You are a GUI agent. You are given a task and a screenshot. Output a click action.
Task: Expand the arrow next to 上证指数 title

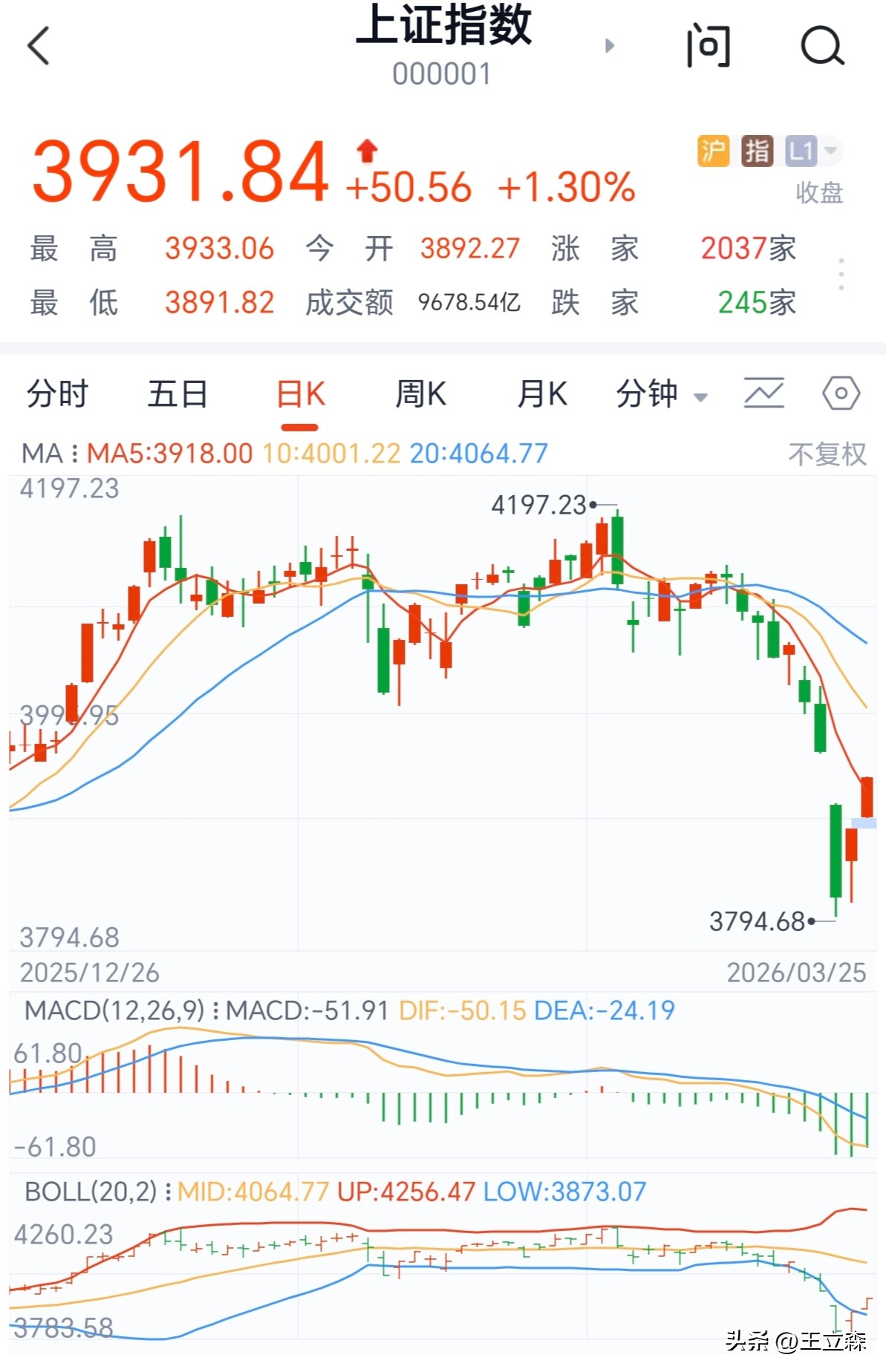[x=609, y=46]
